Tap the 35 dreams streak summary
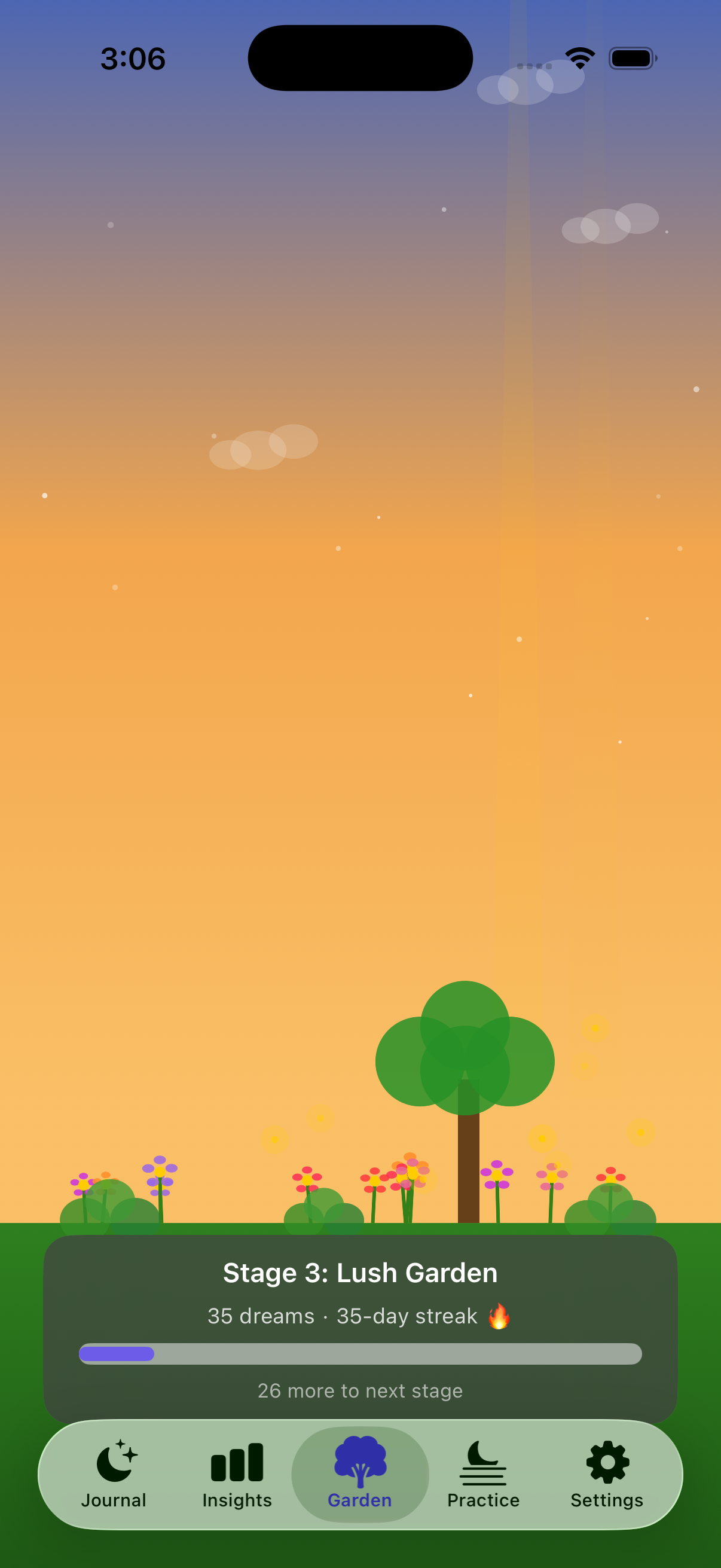 pyautogui.click(x=360, y=1316)
